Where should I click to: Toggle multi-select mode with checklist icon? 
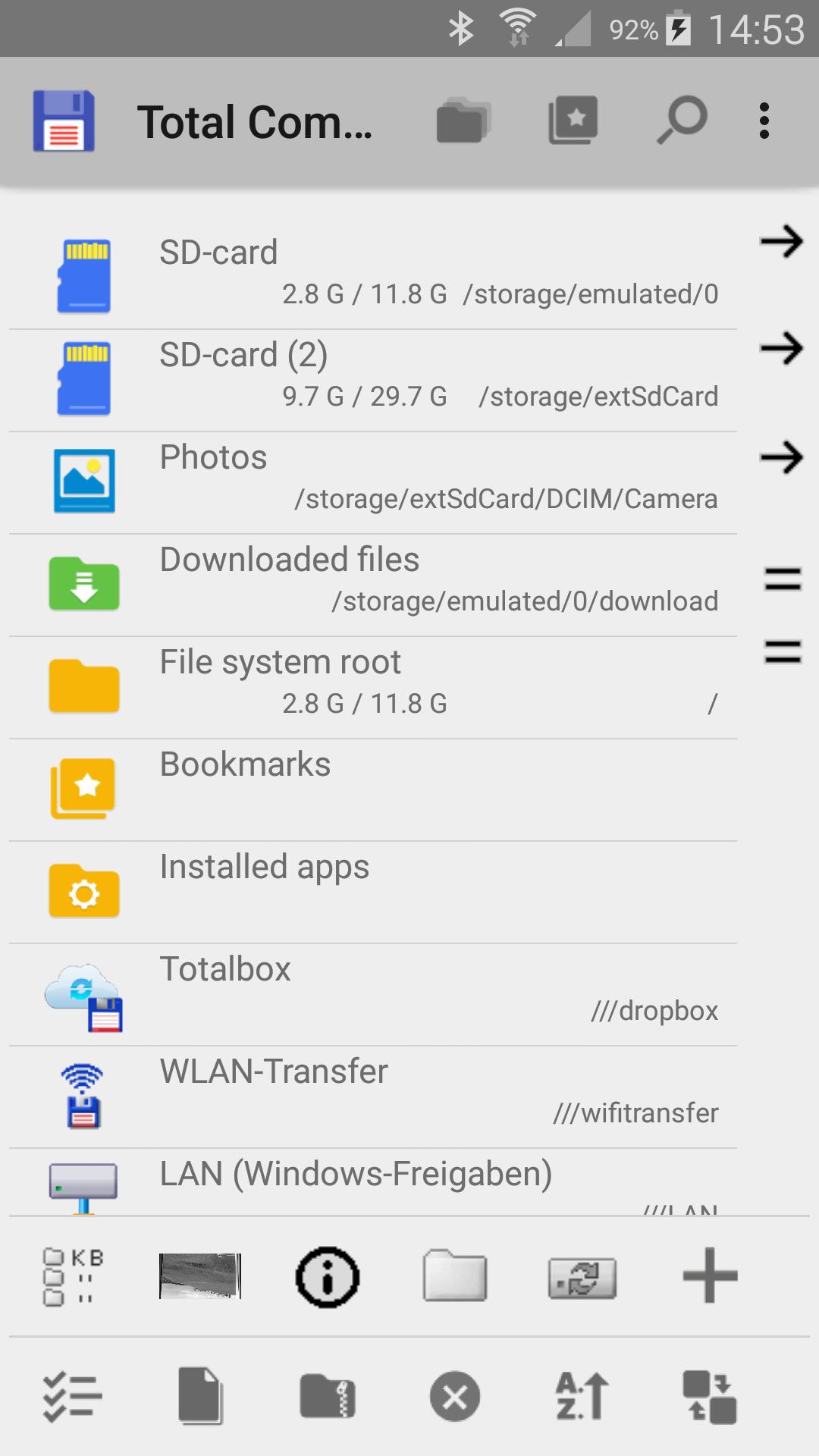click(71, 1396)
